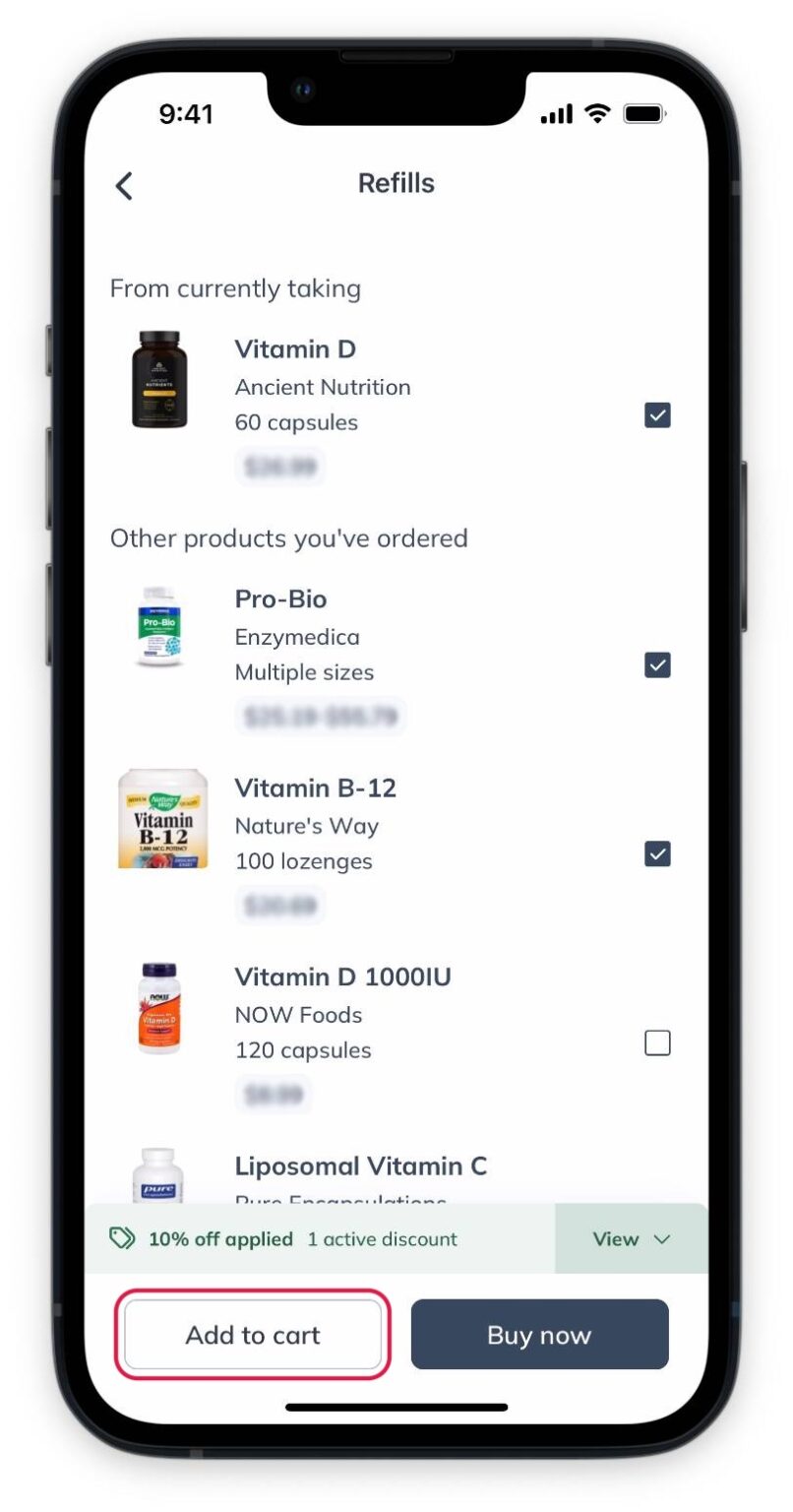Viewport: 793px width, 1512px height.
Task: Uncheck the Vitamin B-12 checkbox
Action: [657, 853]
